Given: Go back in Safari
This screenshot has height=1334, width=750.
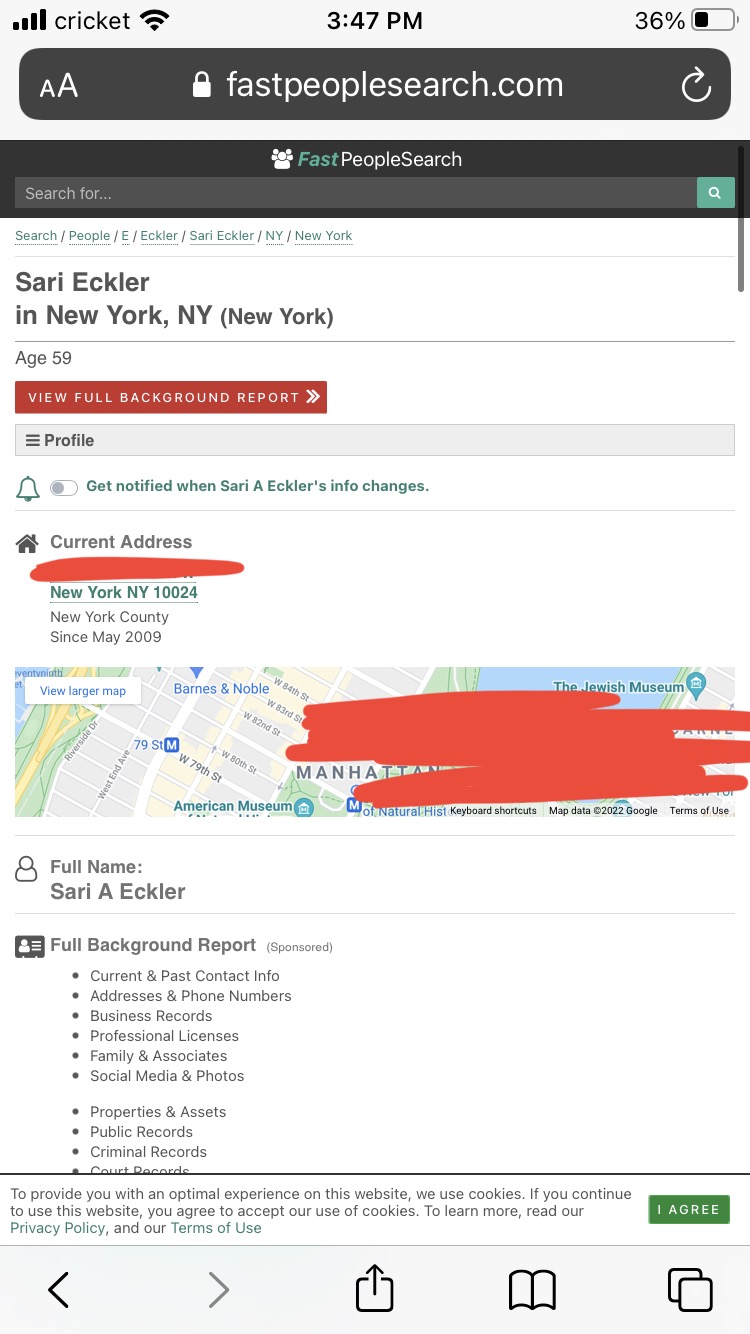Looking at the screenshot, I should pos(59,1290).
